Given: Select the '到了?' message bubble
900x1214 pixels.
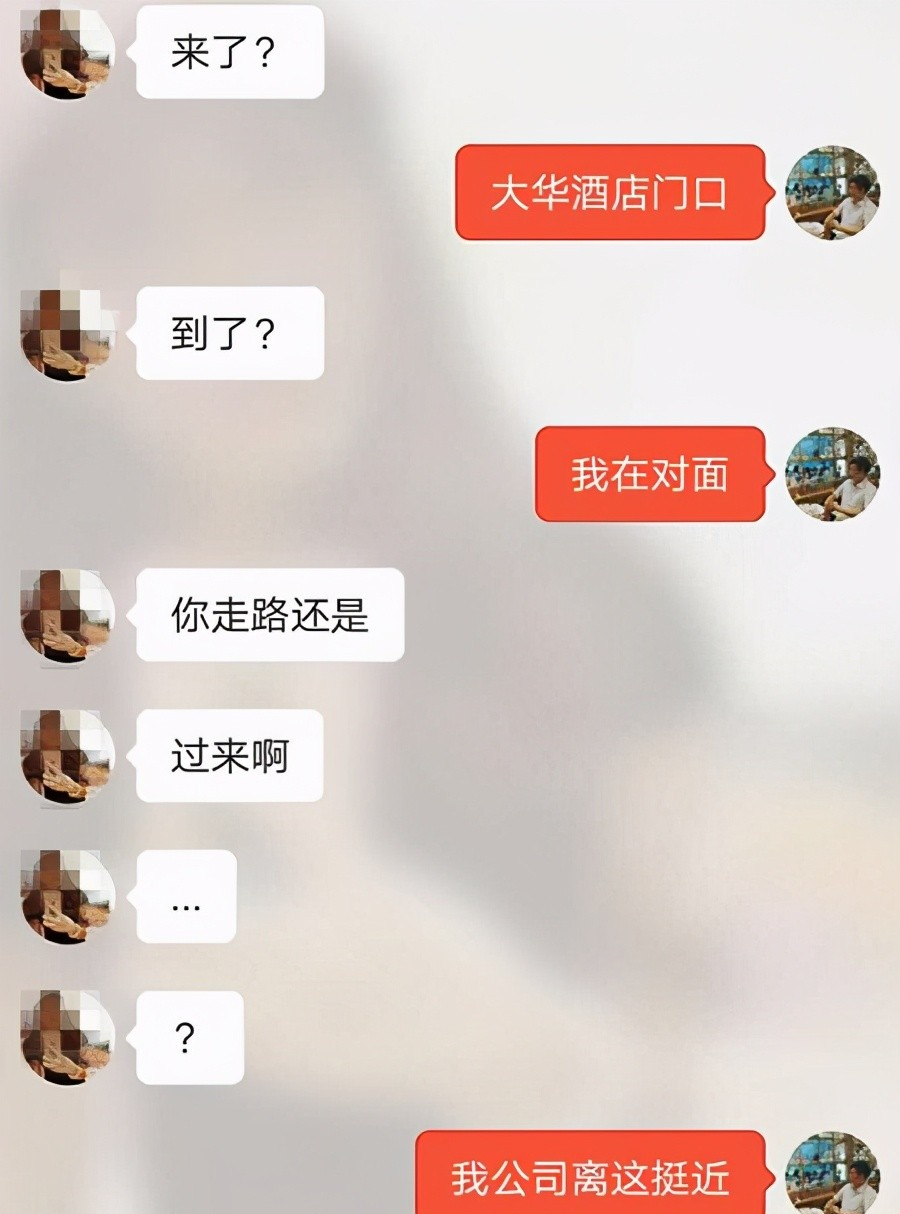Looking at the screenshot, I should pyautogui.click(x=230, y=335).
